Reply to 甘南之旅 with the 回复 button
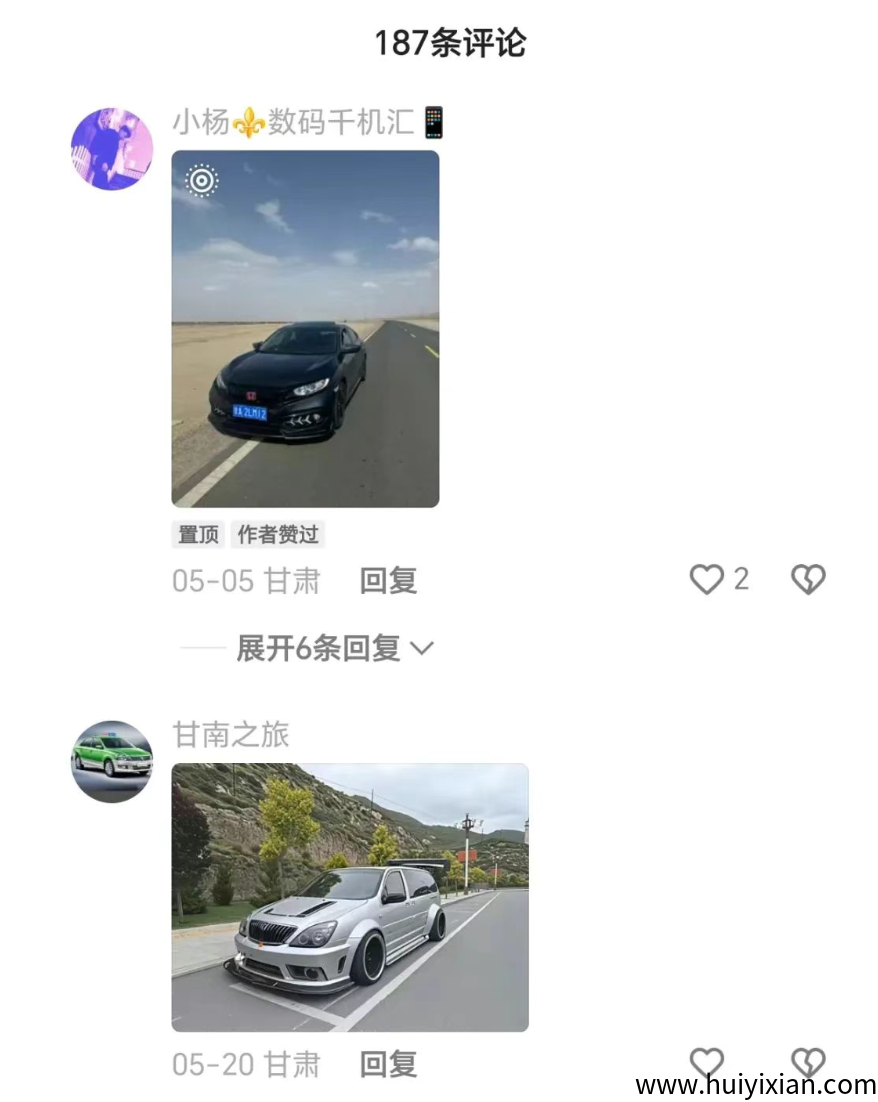 point(387,1064)
